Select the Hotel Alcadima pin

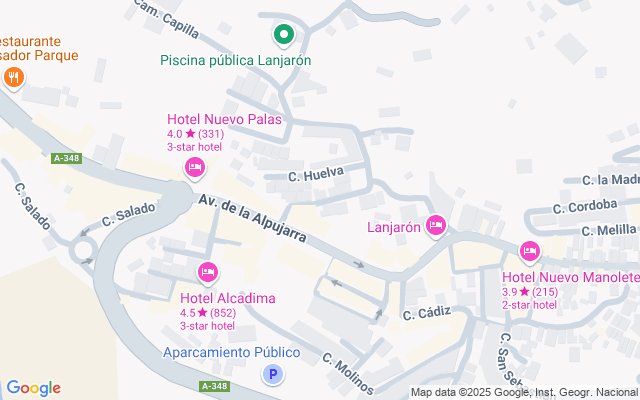[208, 271]
